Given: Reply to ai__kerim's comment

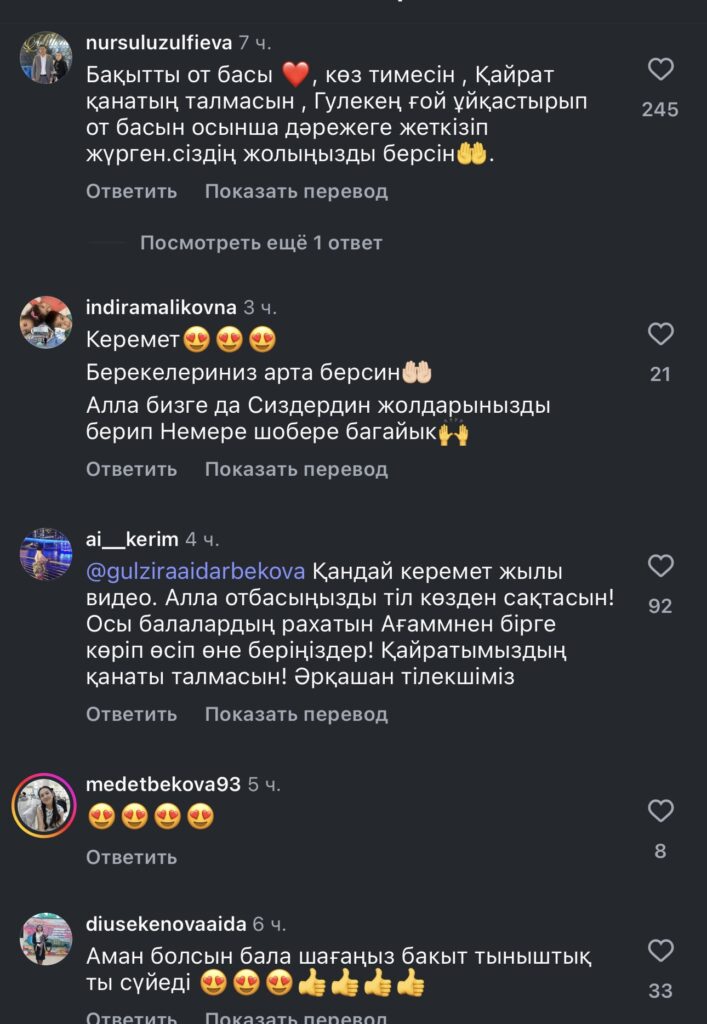Looking at the screenshot, I should pos(131,714).
